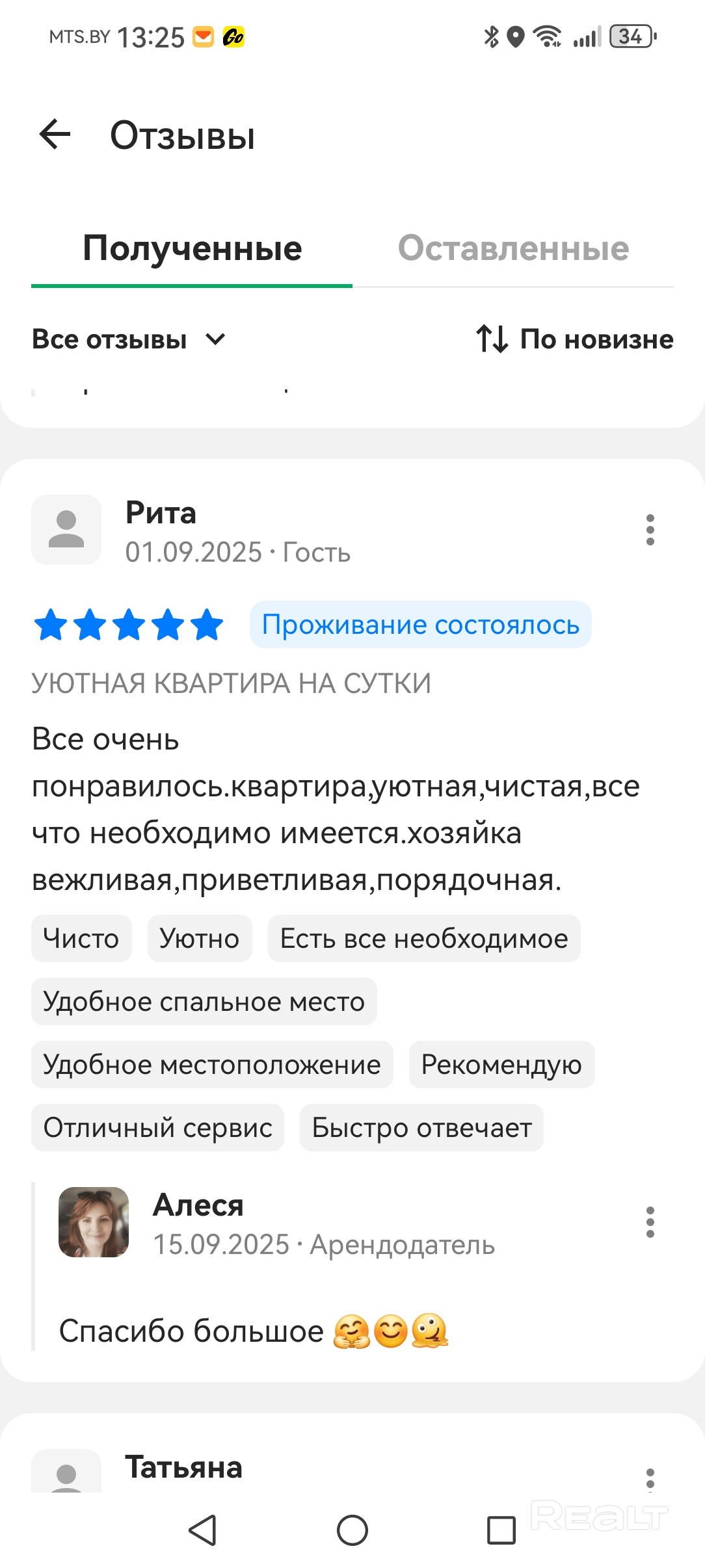
Task: Open recent apps from navigation bar
Action: (x=501, y=1530)
